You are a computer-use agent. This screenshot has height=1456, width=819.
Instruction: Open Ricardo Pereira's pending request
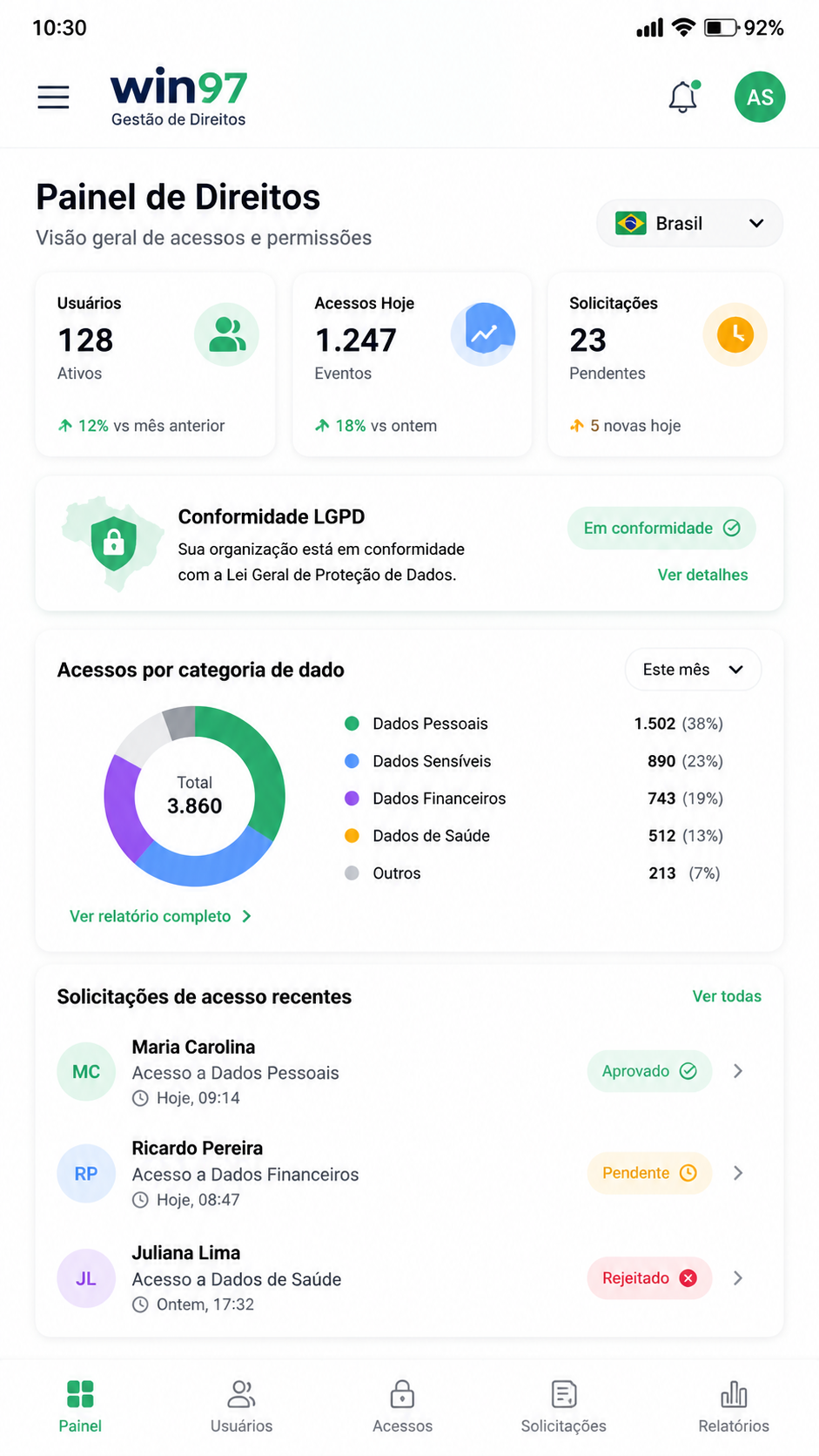pos(409,1173)
